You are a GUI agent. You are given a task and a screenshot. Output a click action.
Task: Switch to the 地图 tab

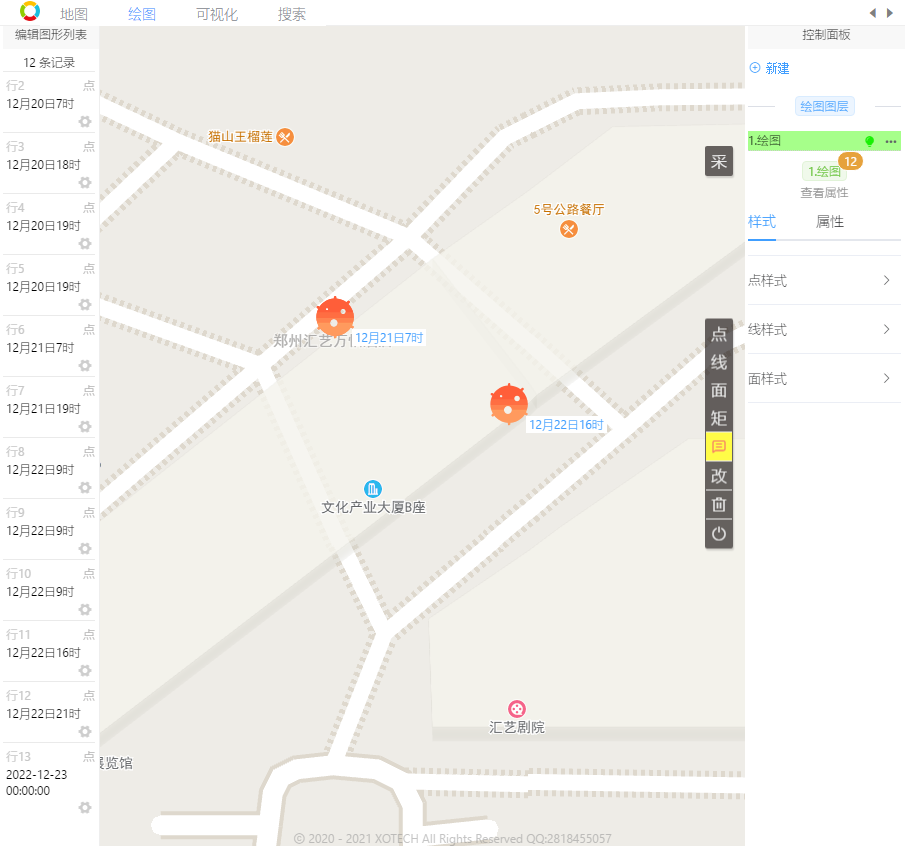[x=74, y=14]
